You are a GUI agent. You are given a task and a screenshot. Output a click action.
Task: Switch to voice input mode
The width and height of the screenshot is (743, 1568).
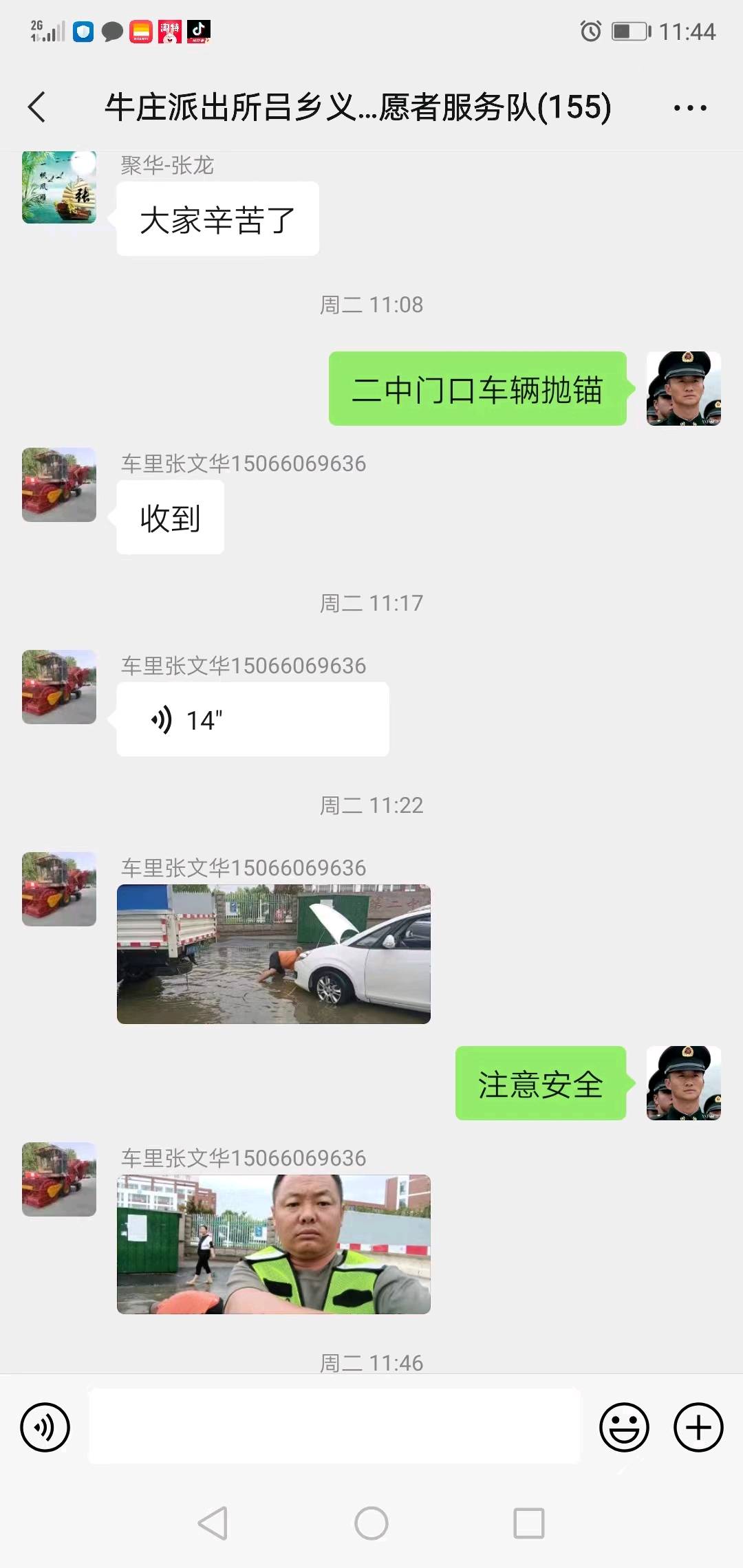point(45,1427)
